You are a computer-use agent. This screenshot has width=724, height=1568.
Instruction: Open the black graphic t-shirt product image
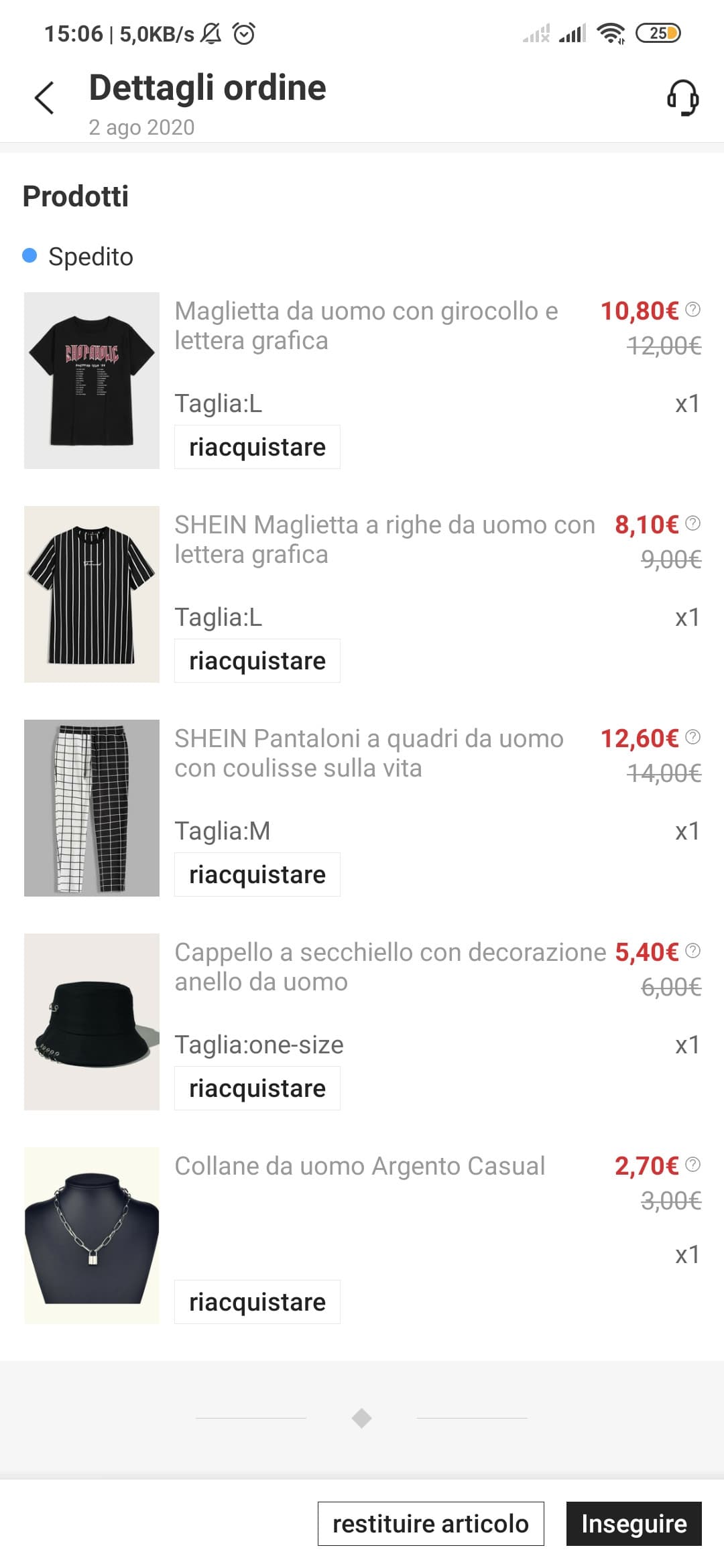tap(92, 381)
